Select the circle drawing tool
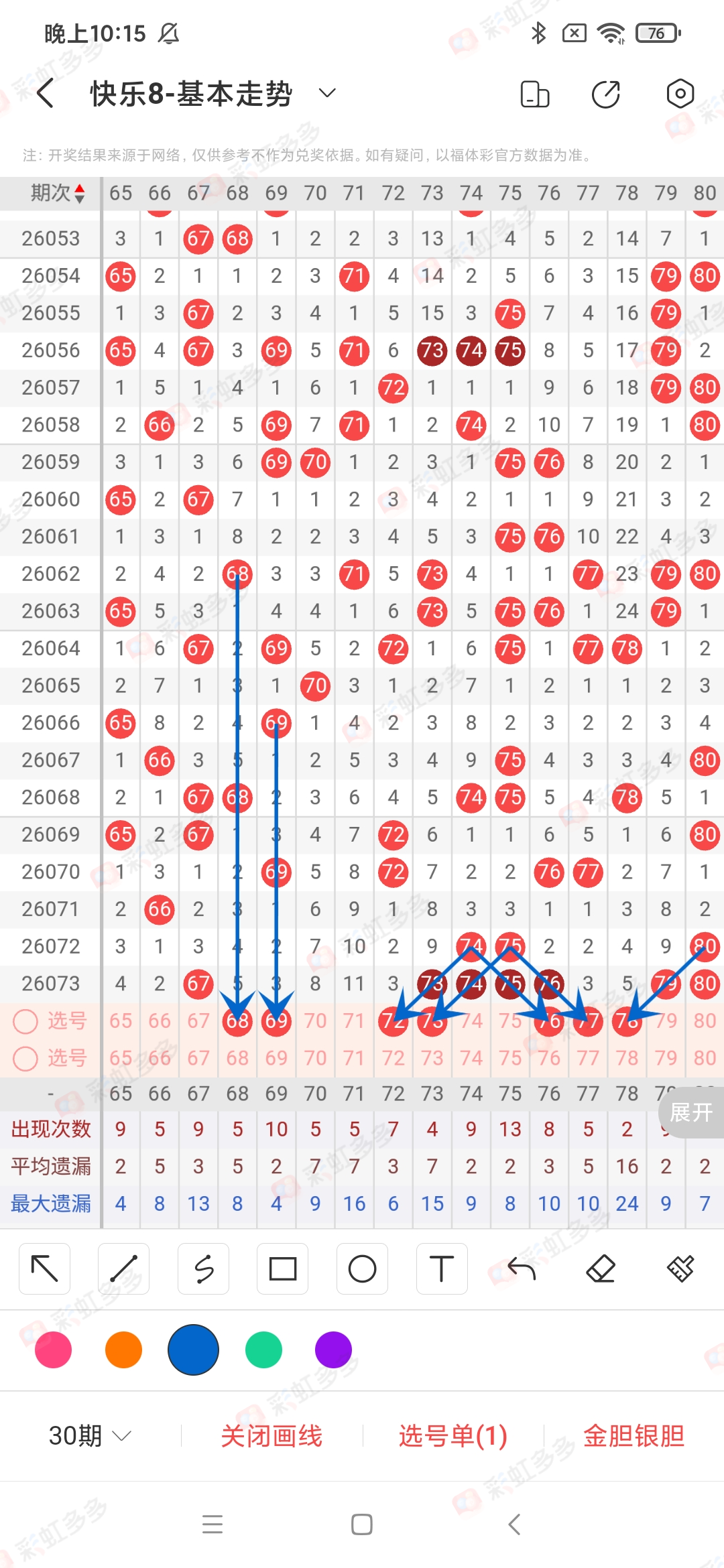 [x=362, y=1268]
